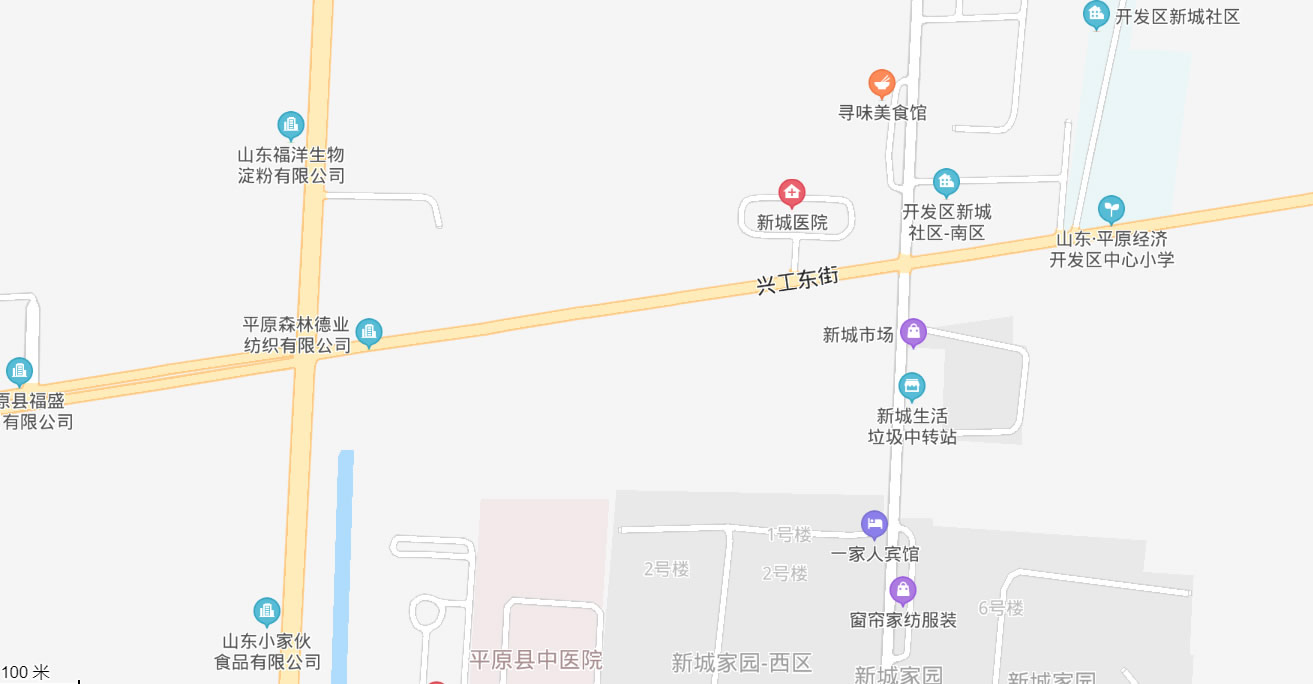Tap the 新城生活垃圾中转站 marker
1313x684 pixels.
coord(911,386)
